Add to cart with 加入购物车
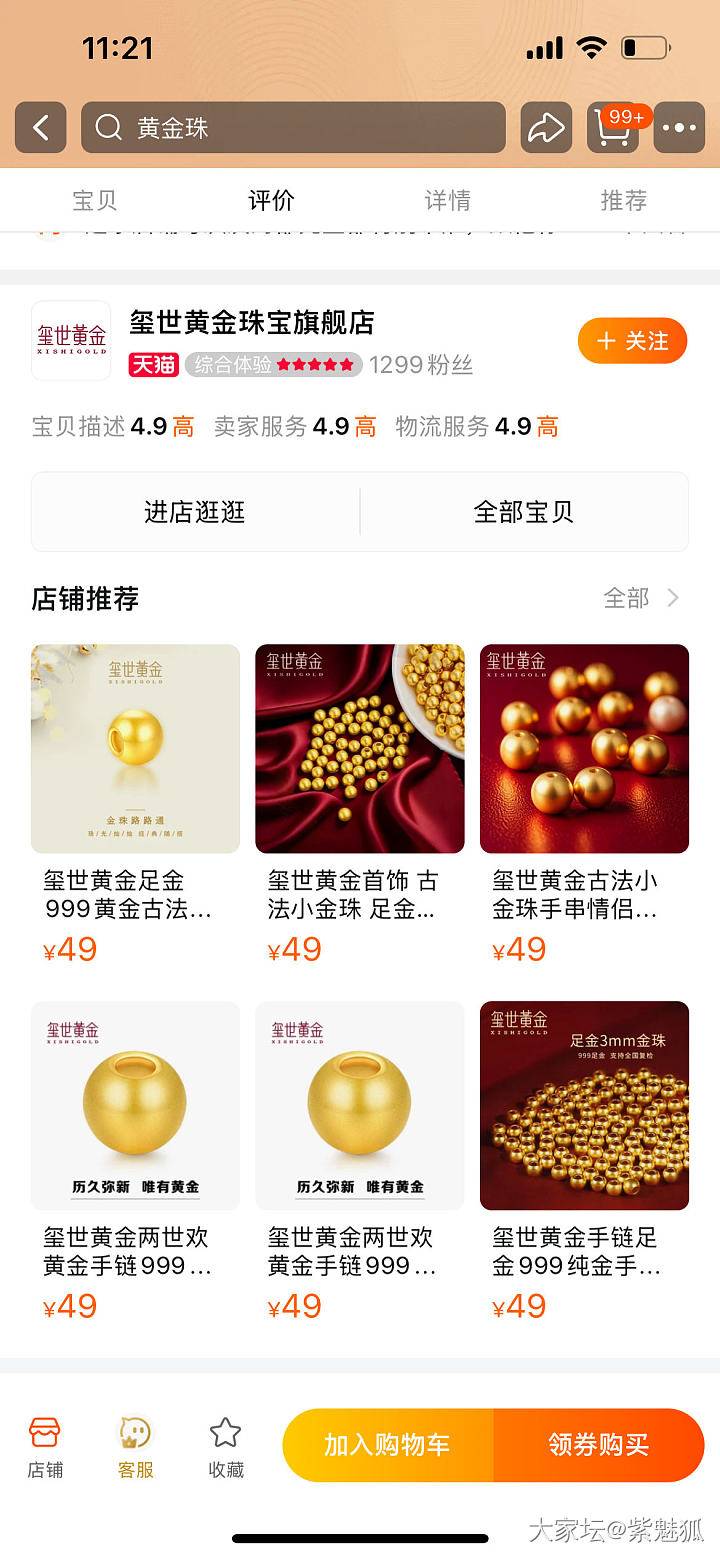The height and width of the screenshot is (1558, 720). (387, 1445)
